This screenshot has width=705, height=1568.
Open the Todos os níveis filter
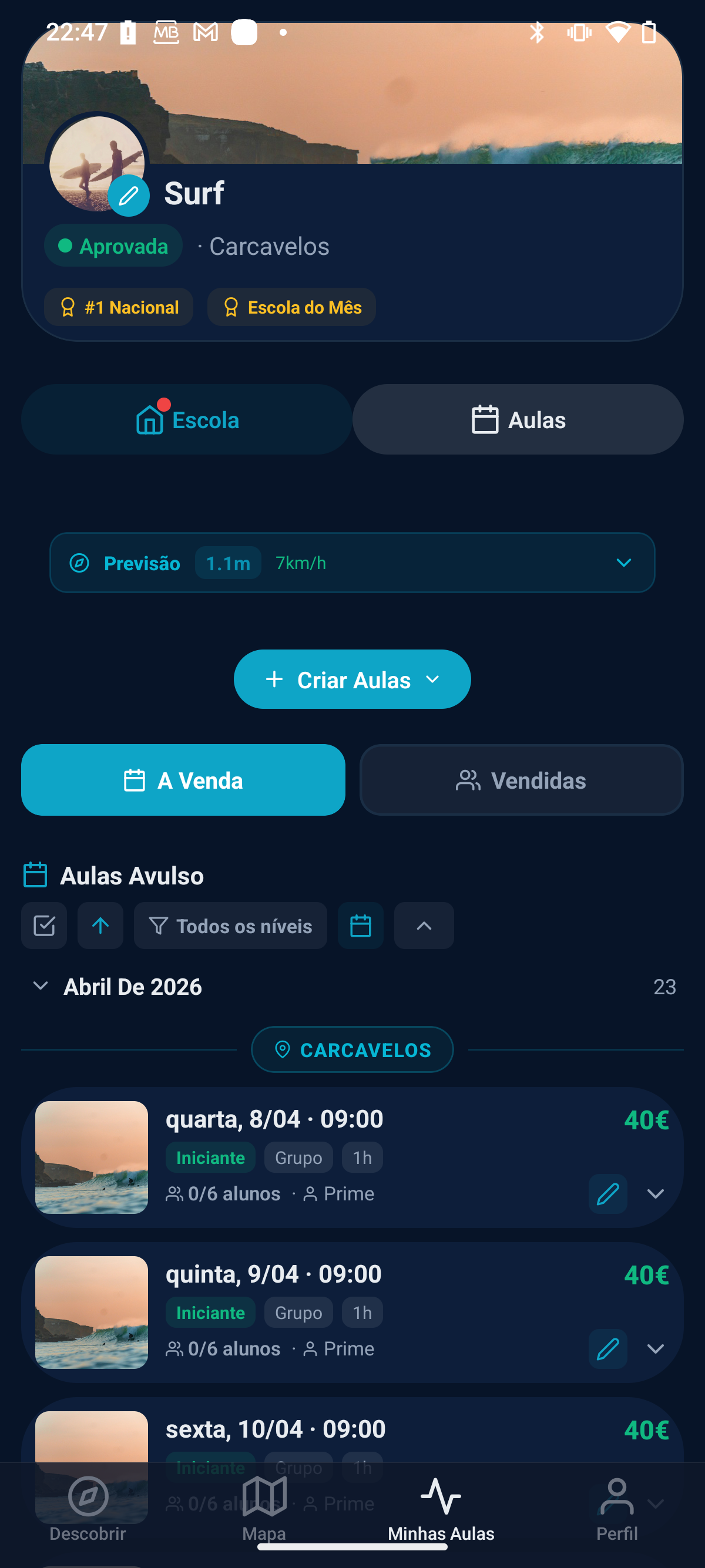pos(230,925)
